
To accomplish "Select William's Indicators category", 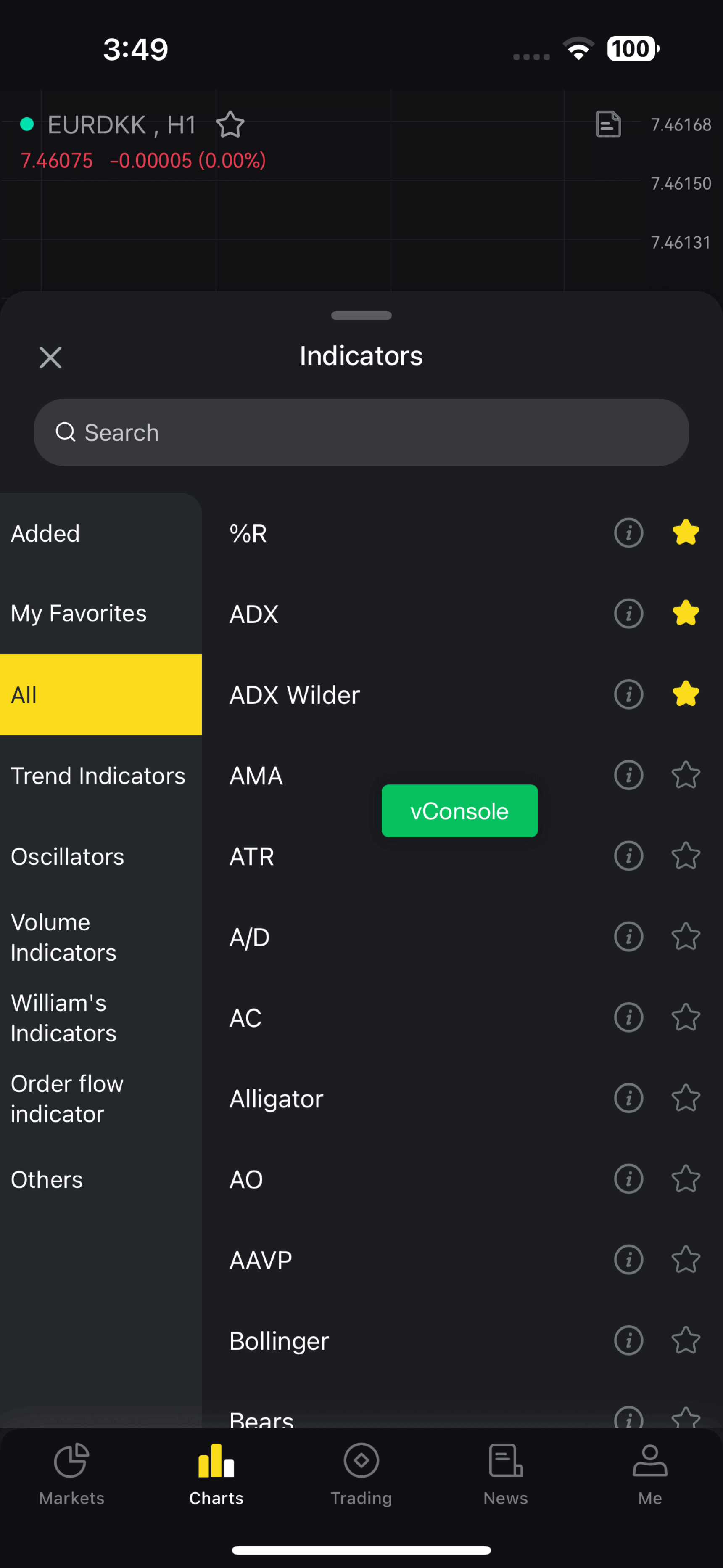I will [x=100, y=1018].
